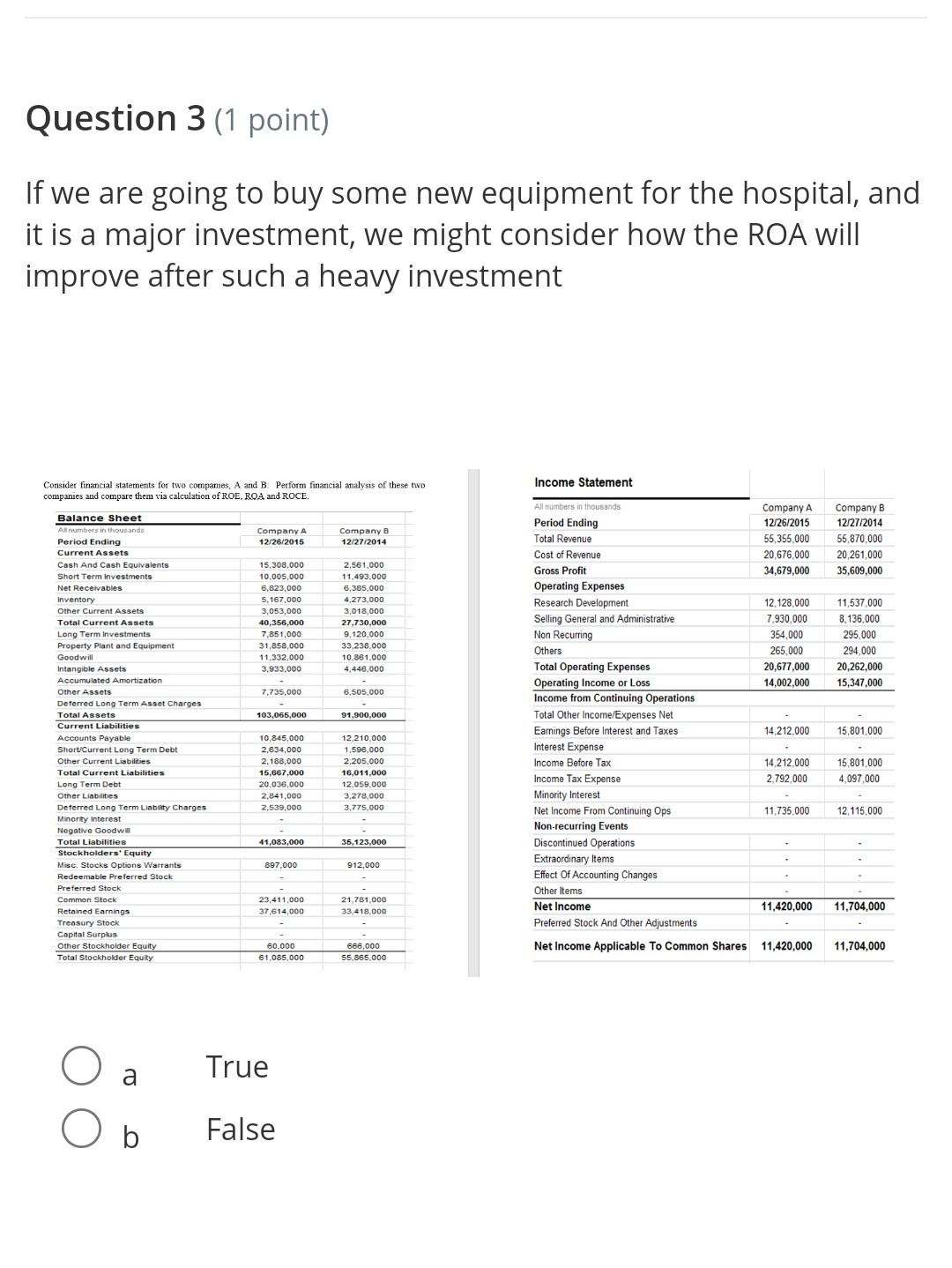The width and height of the screenshot is (952, 1268).
Task: Select the Total Revenue row
Action: pyautogui.click(x=562, y=539)
